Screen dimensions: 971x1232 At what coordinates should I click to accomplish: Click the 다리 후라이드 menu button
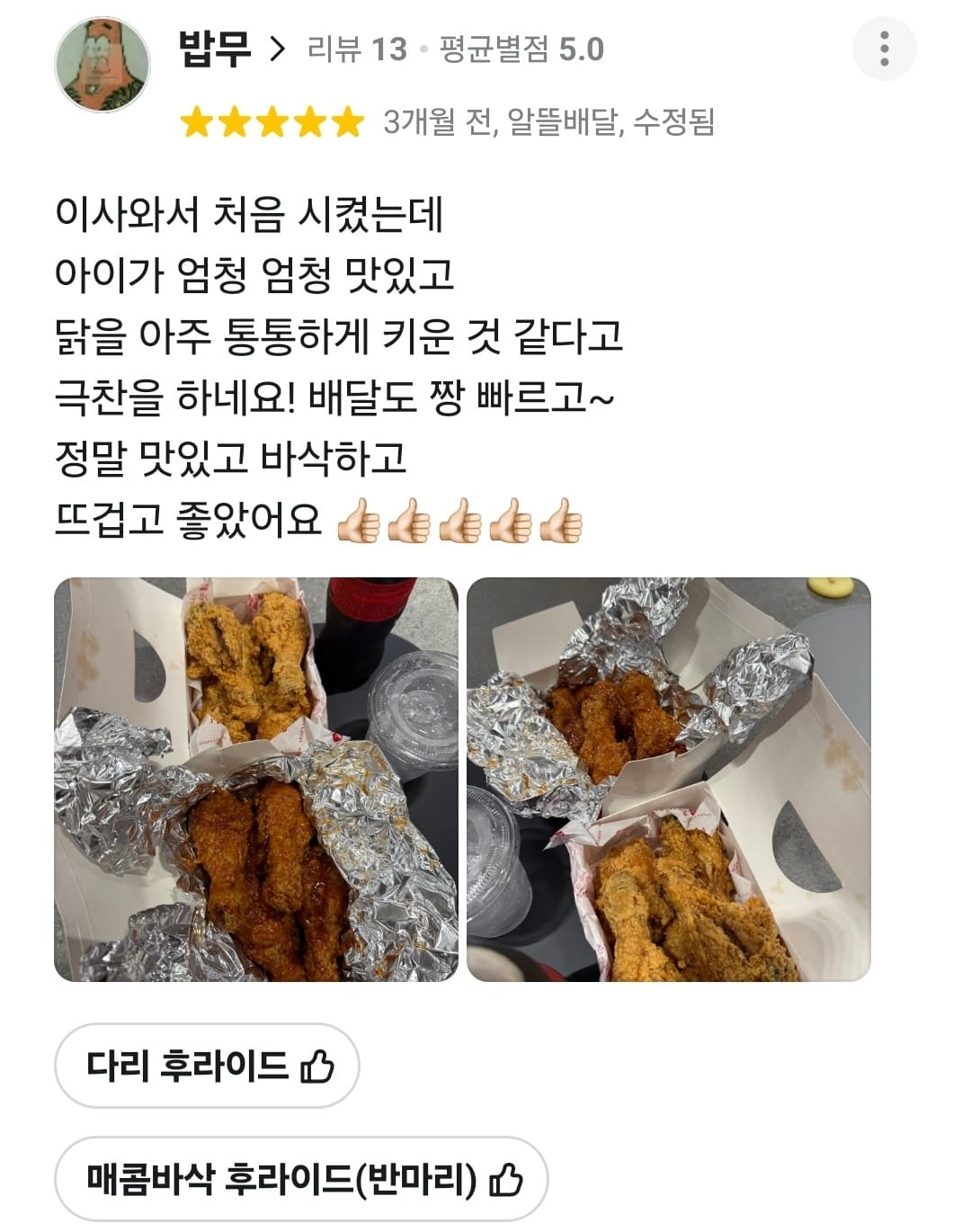point(209,1066)
